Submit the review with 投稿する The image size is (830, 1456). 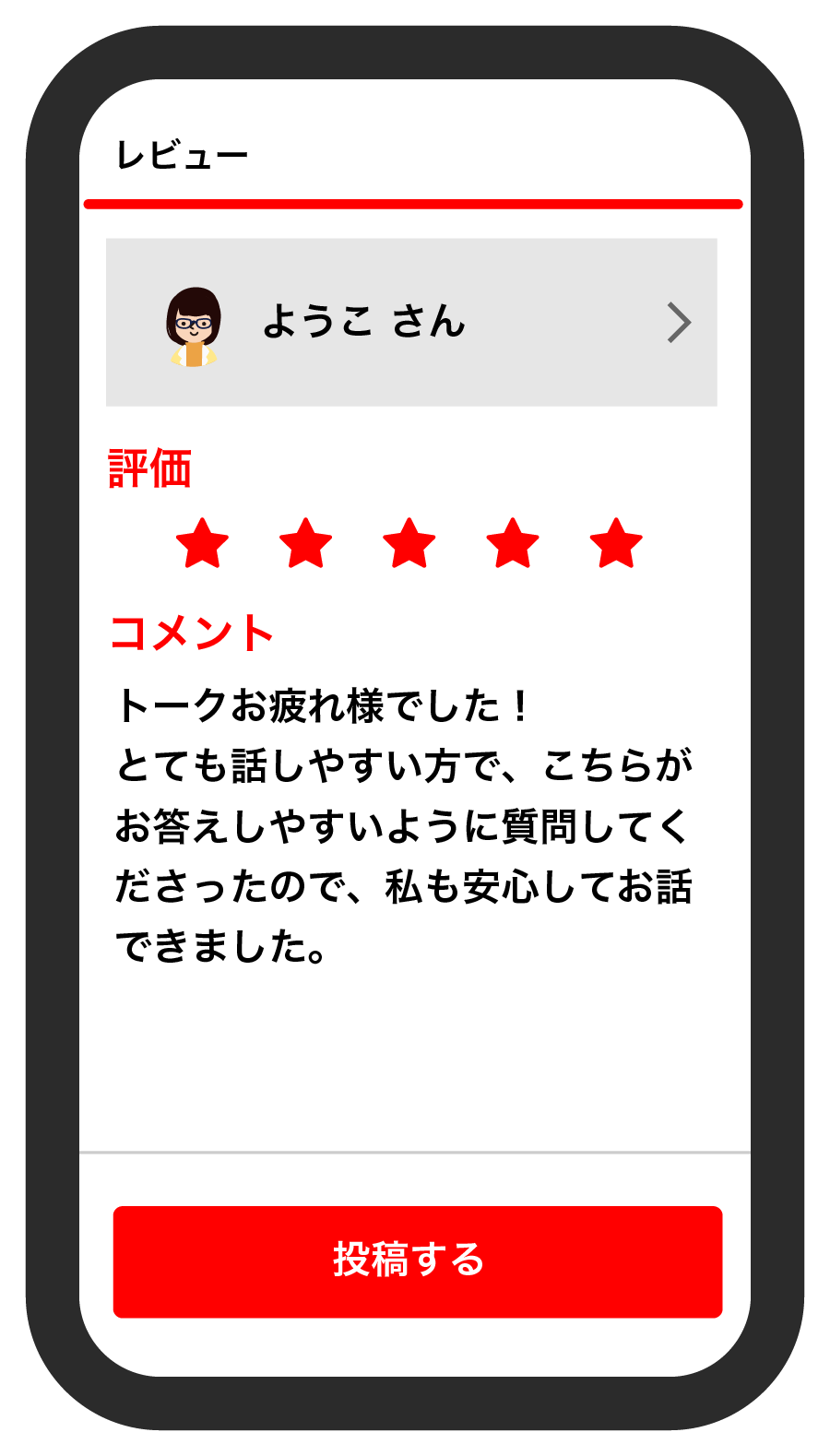(417, 1261)
